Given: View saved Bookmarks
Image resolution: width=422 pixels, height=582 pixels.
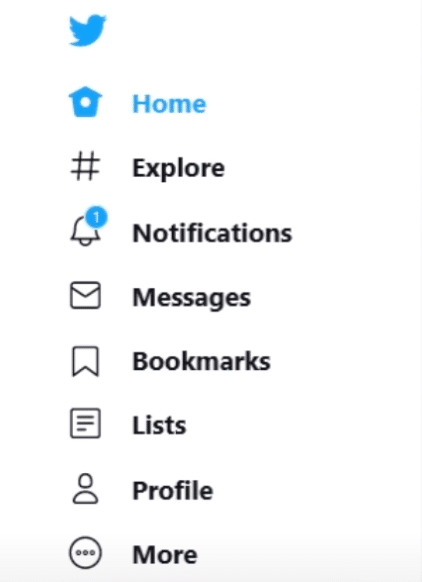Looking at the screenshot, I should pyautogui.click(x=170, y=362).
